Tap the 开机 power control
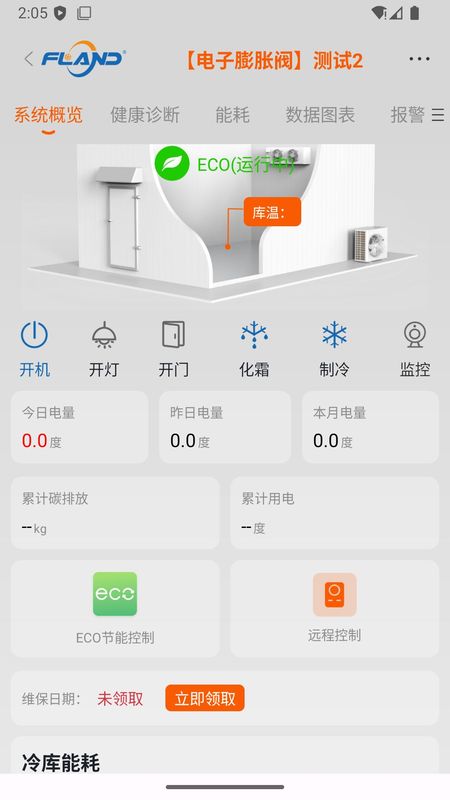Screen dimensions: 450x800 pyautogui.click(x=35, y=349)
